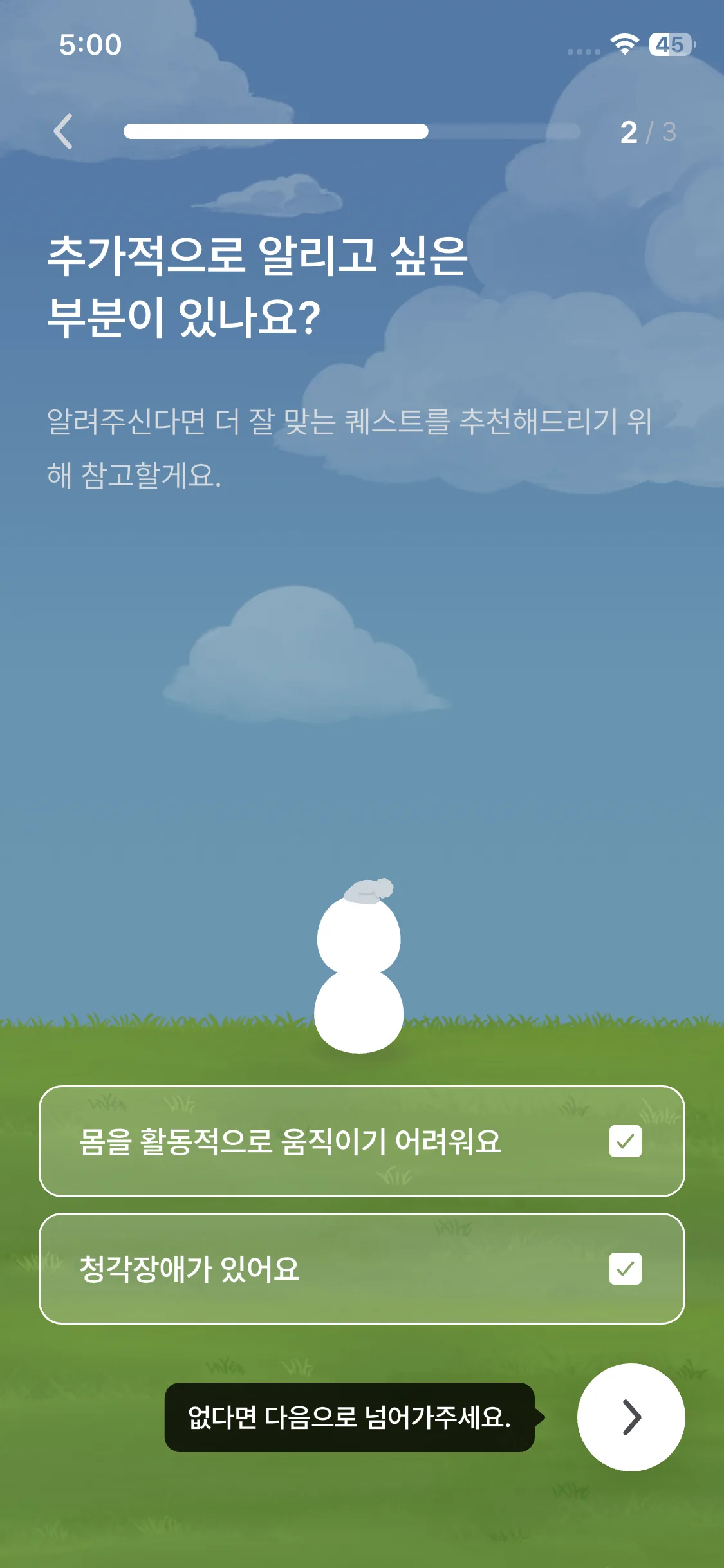The width and height of the screenshot is (724, 1568).
Task: Go back to the previous step
Action: [63, 132]
